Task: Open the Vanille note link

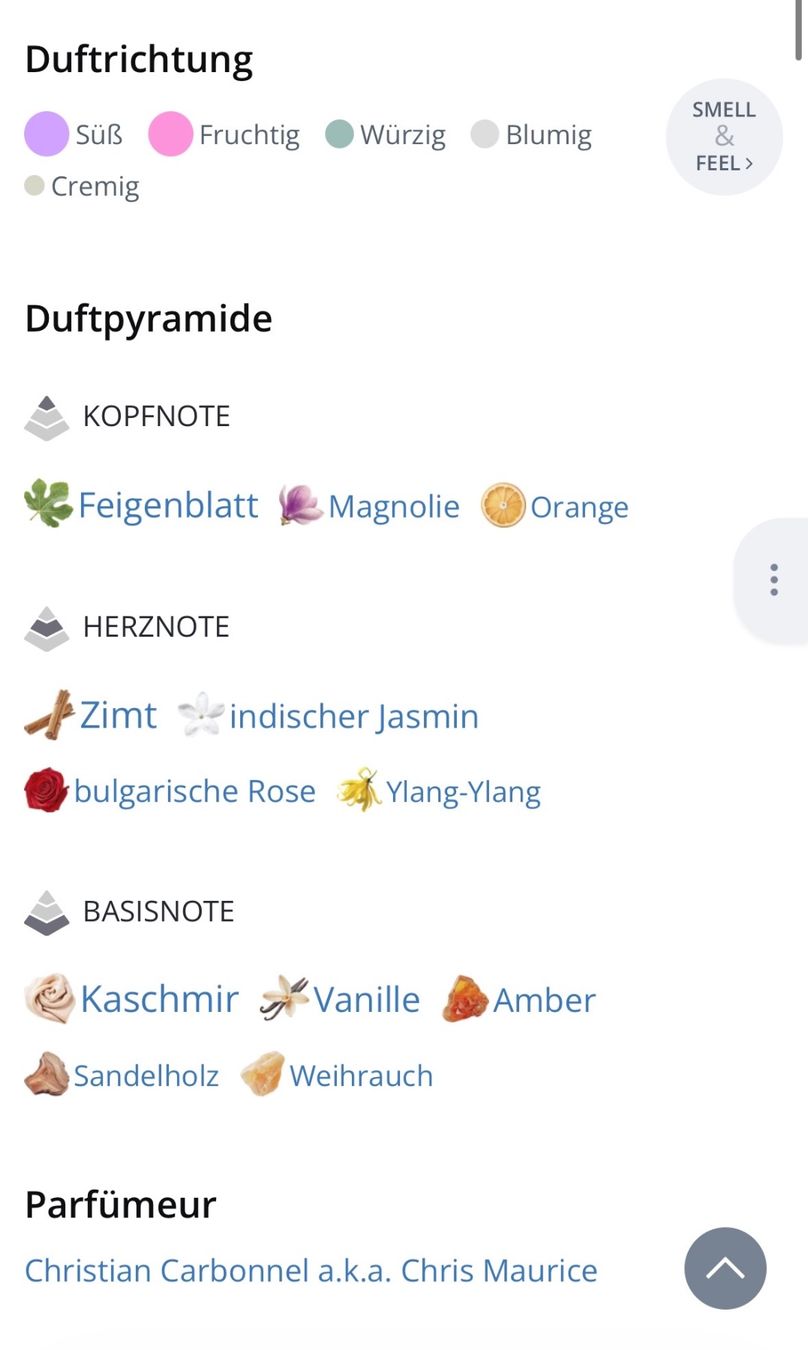Action: pos(340,998)
